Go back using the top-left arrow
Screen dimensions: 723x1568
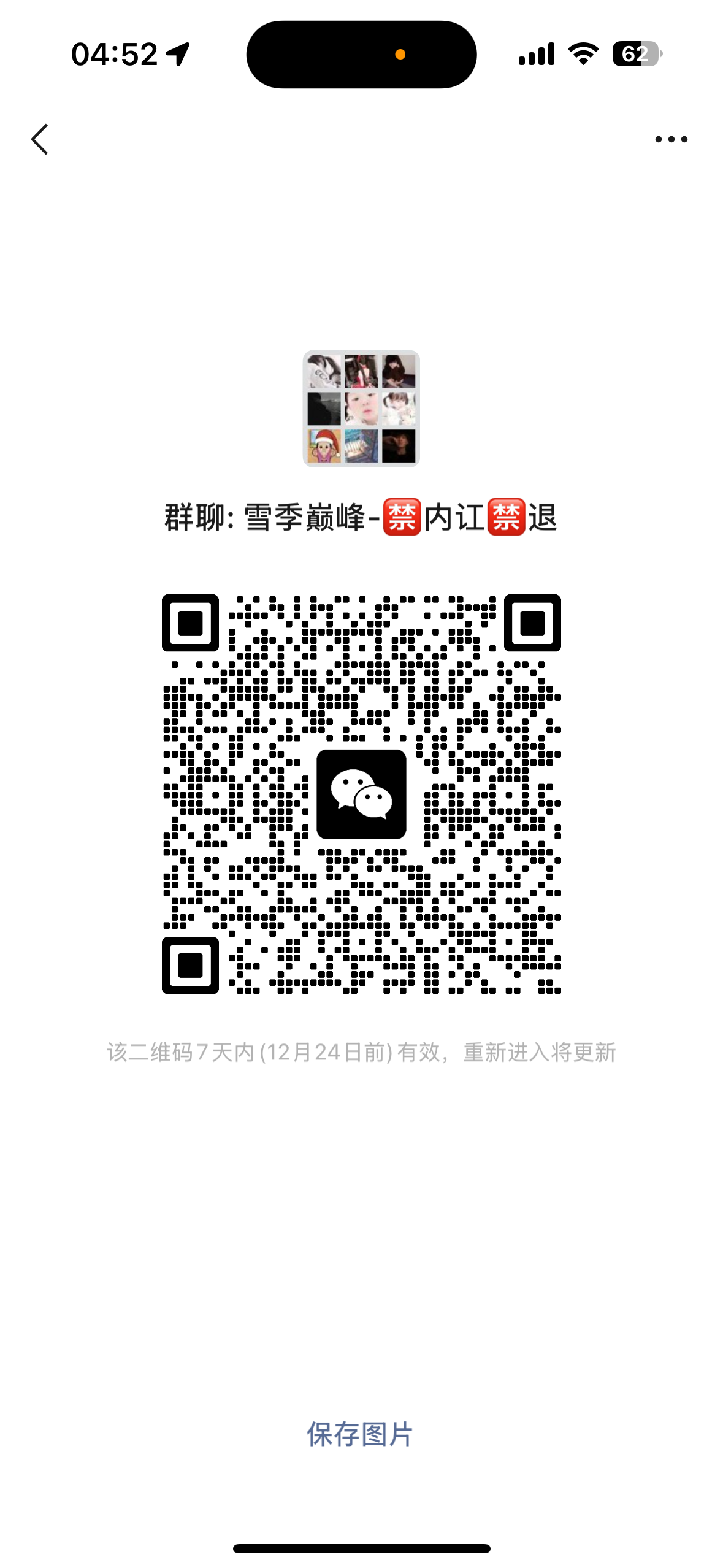coord(40,139)
